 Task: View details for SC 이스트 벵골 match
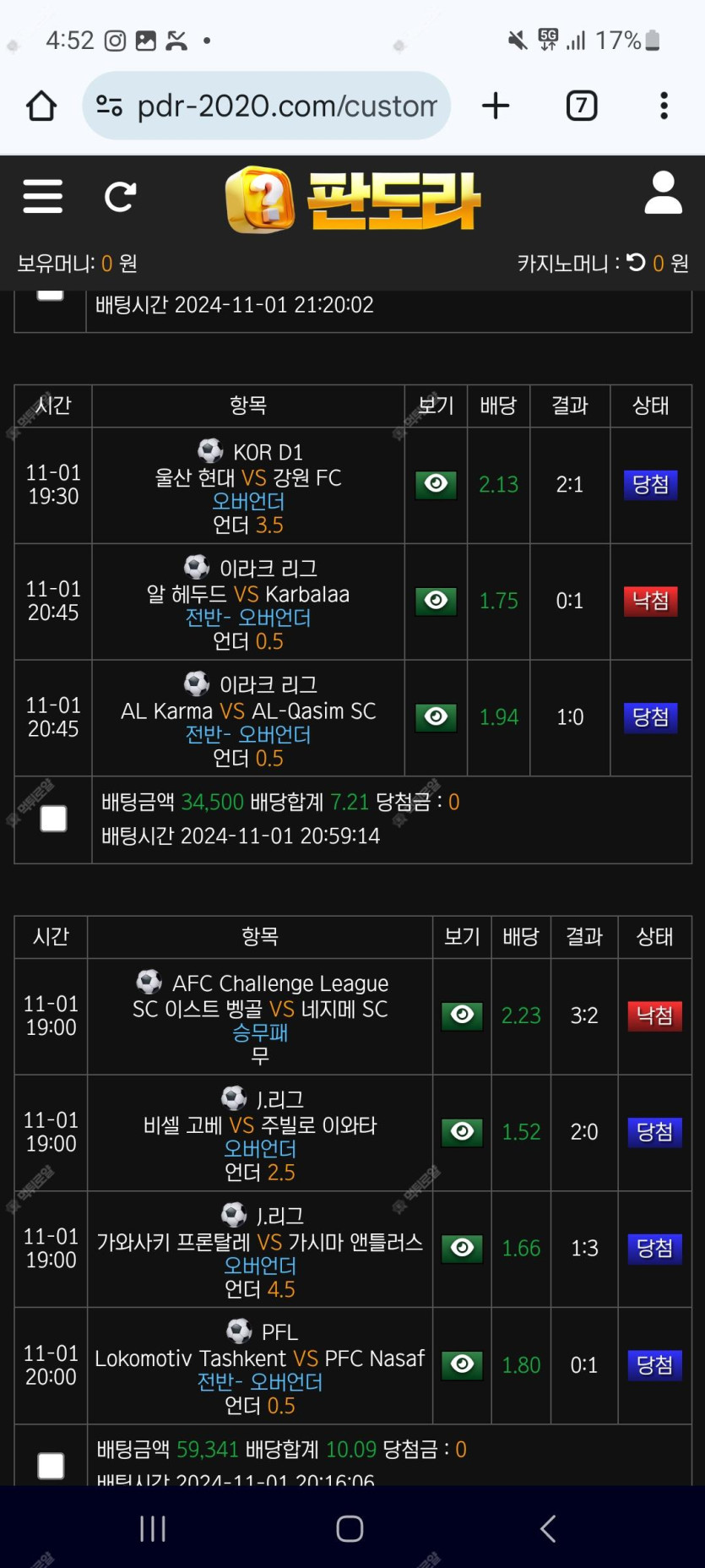click(x=462, y=1015)
